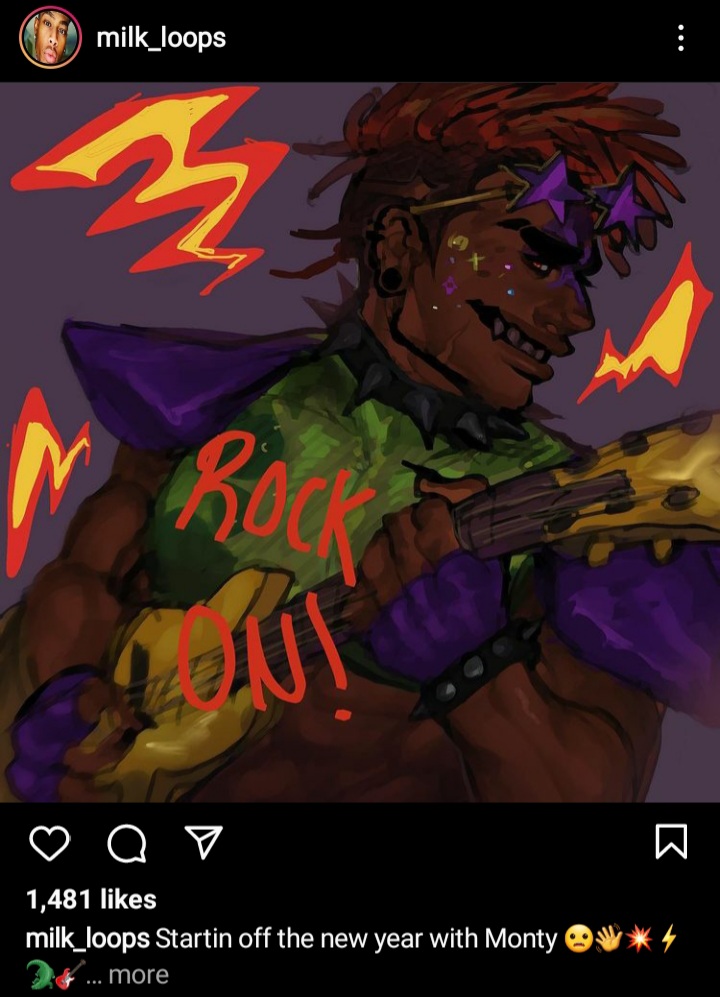Screen dimensions: 720x997
Task: Like this post with the heart
Action: click(x=49, y=843)
